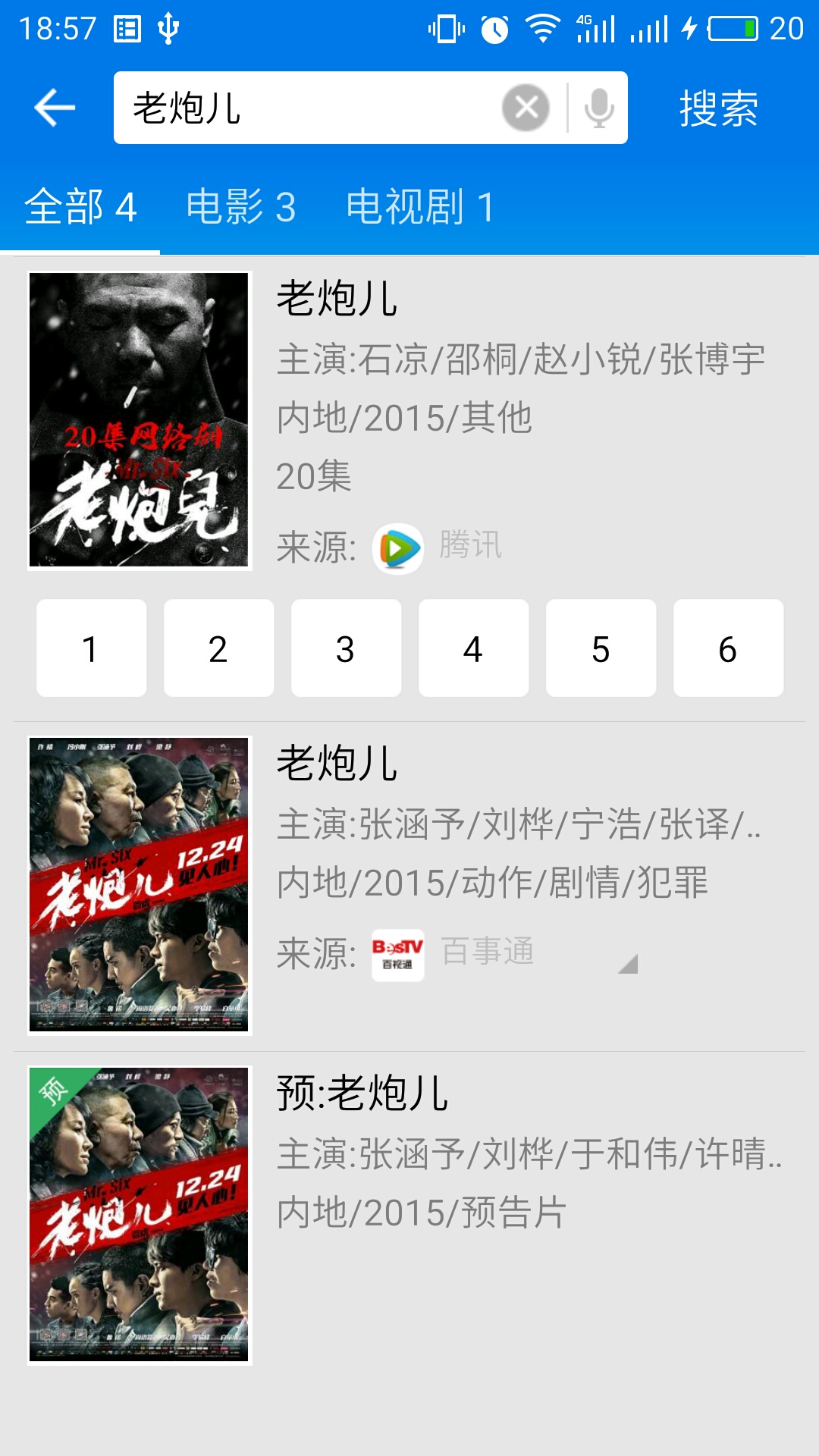Select episode 3 of the series
This screenshot has width=819, height=1456.
click(x=346, y=648)
